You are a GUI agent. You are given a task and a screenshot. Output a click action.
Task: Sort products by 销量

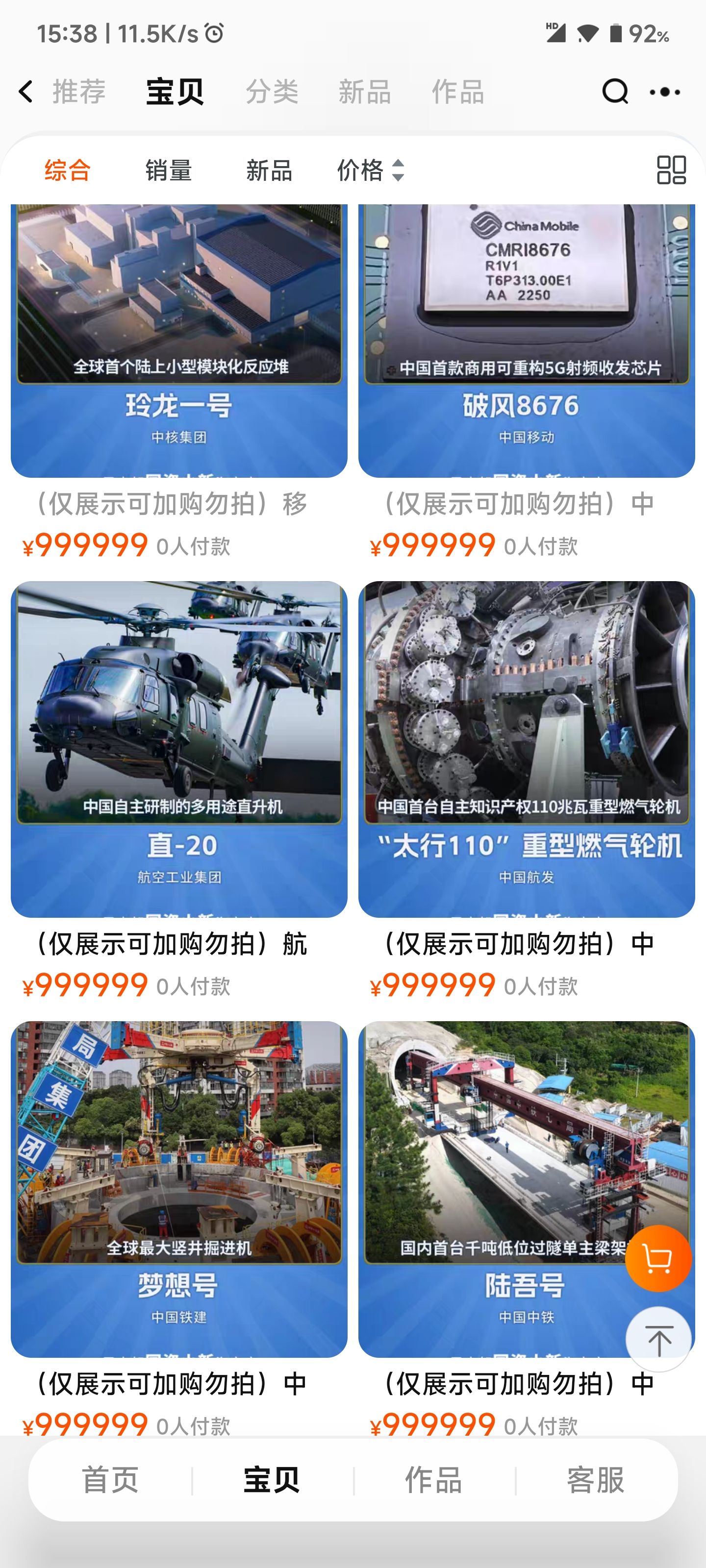pyautogui.click(x=169, y=170)
